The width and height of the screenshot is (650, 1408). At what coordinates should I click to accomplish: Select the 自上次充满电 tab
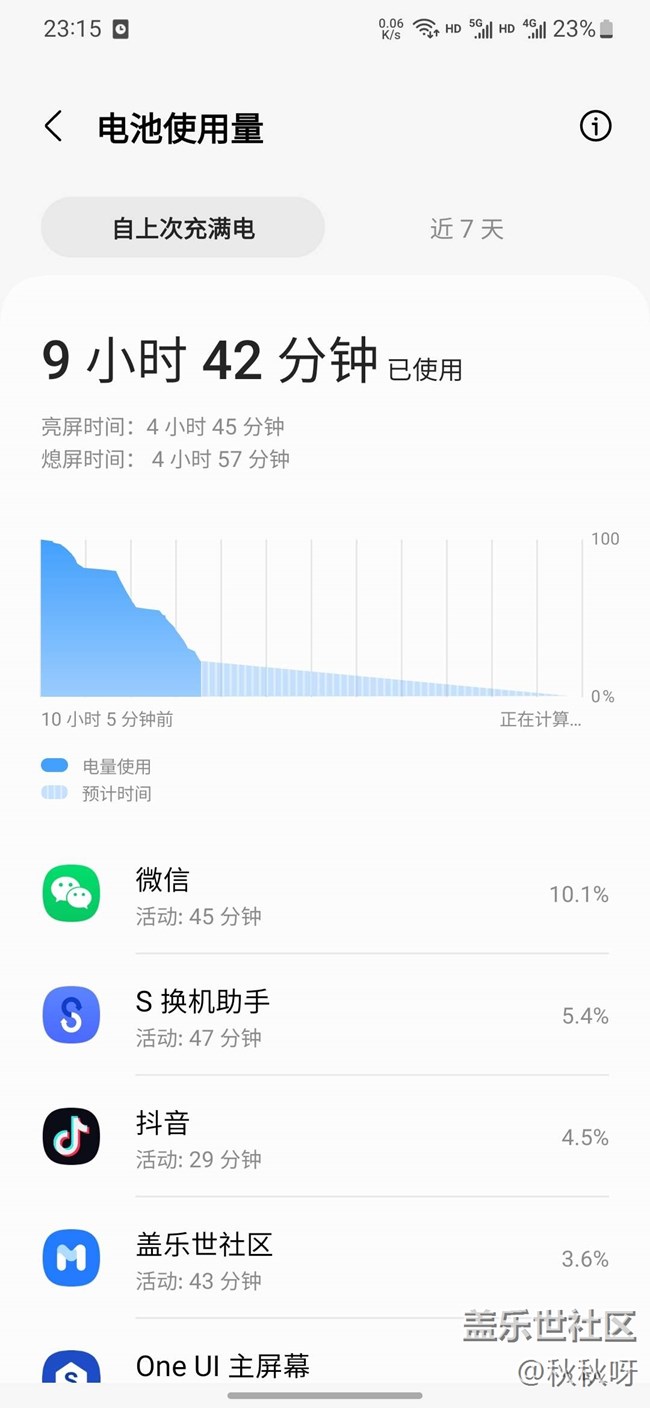[x=183, y=228]
